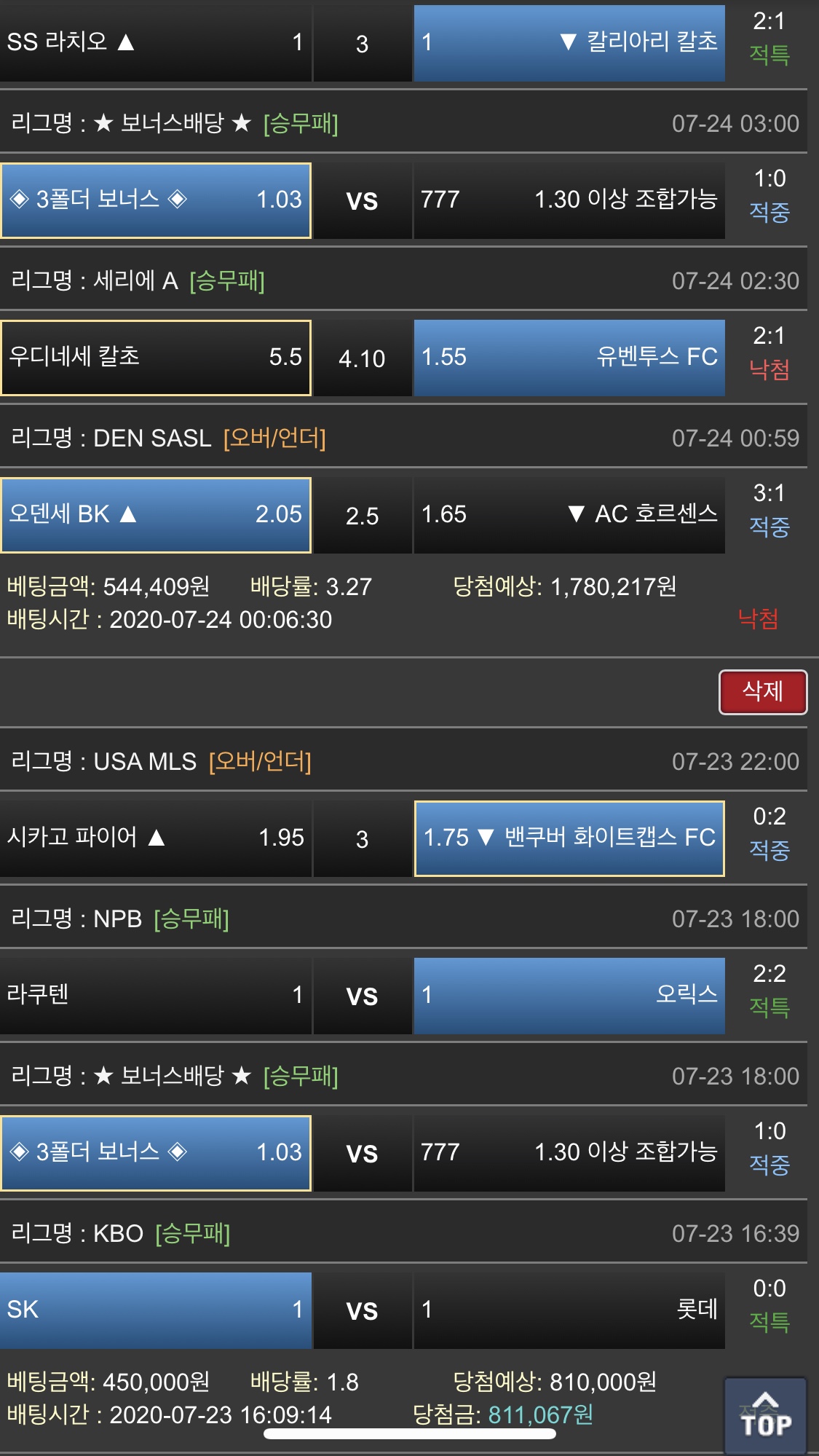Tap the red 삭제 delete button
Viewport: 819px width, 1456px height.
click(x=762, y=691)
